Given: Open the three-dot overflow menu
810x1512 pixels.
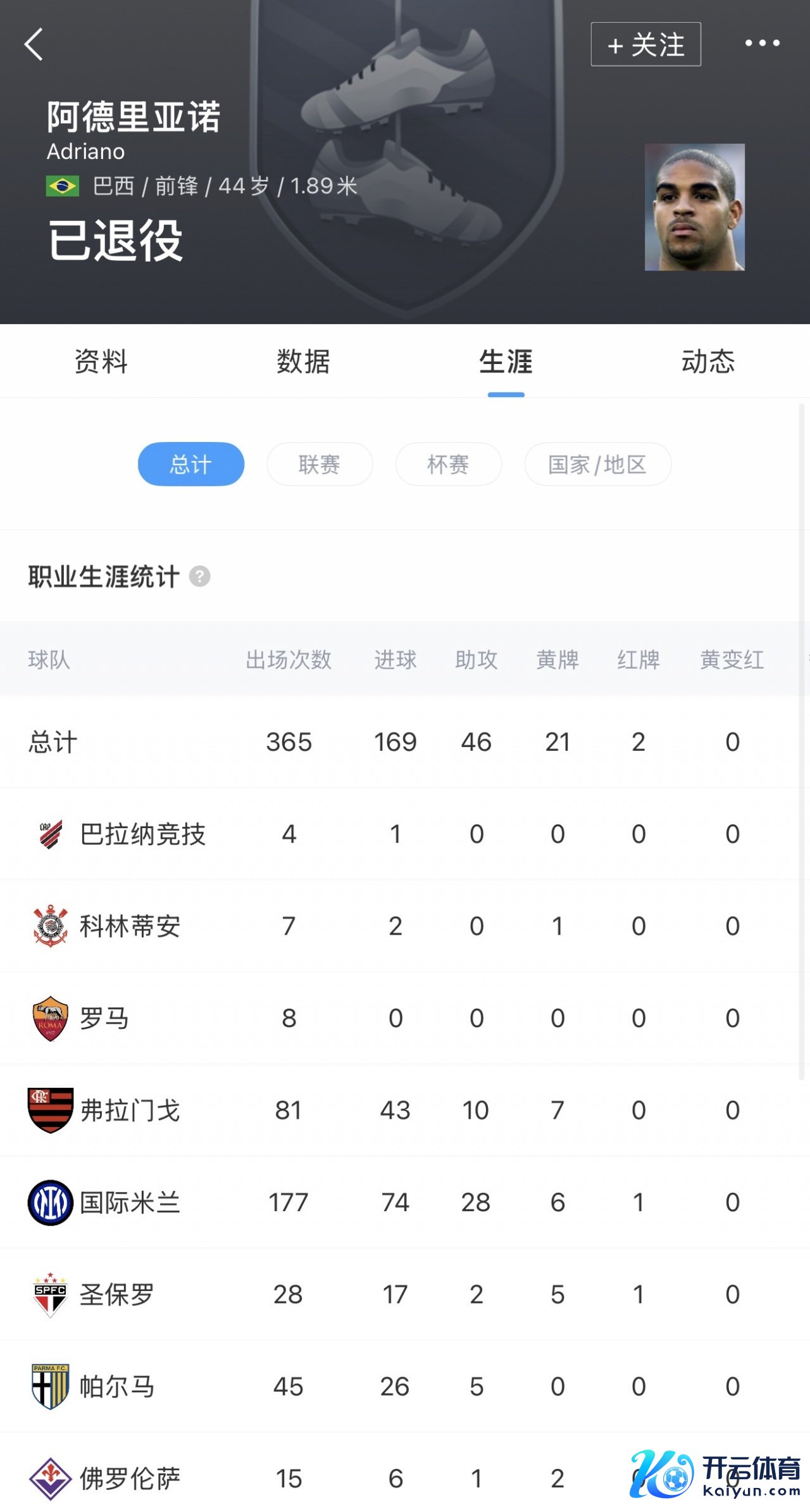Looking at the screenshot, I should pos(762,43).
